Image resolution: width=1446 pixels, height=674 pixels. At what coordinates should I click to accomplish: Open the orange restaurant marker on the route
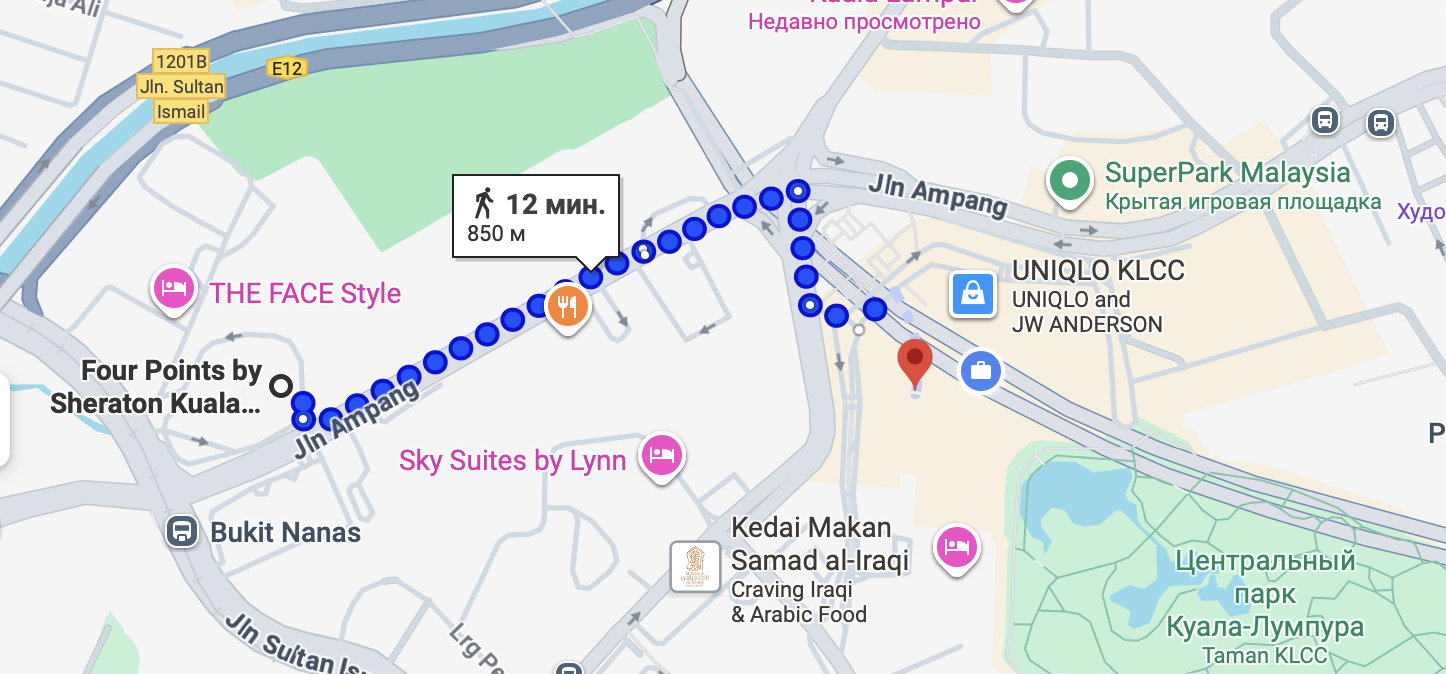click(568, 305)
